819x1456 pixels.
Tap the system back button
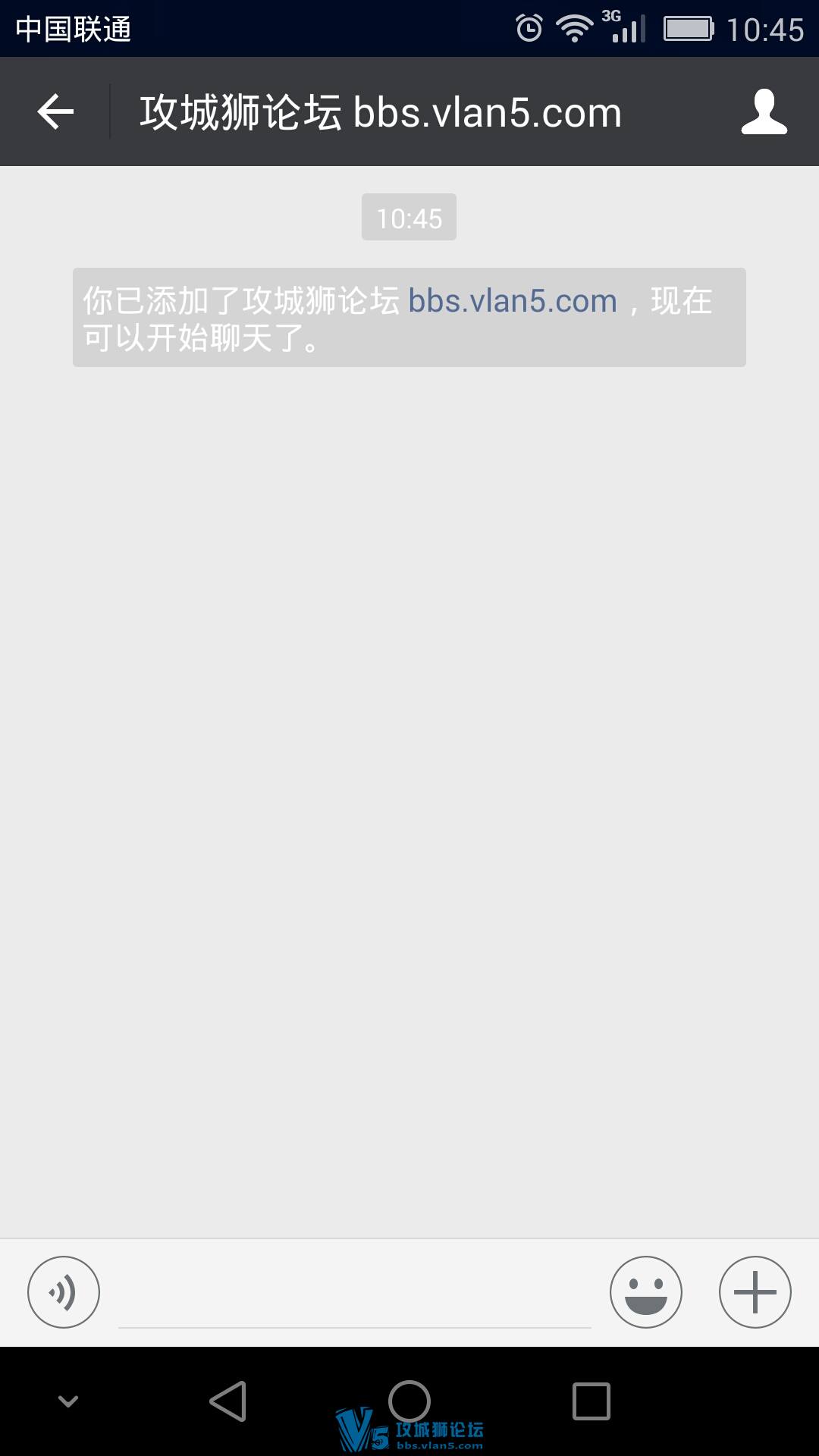228,1401
